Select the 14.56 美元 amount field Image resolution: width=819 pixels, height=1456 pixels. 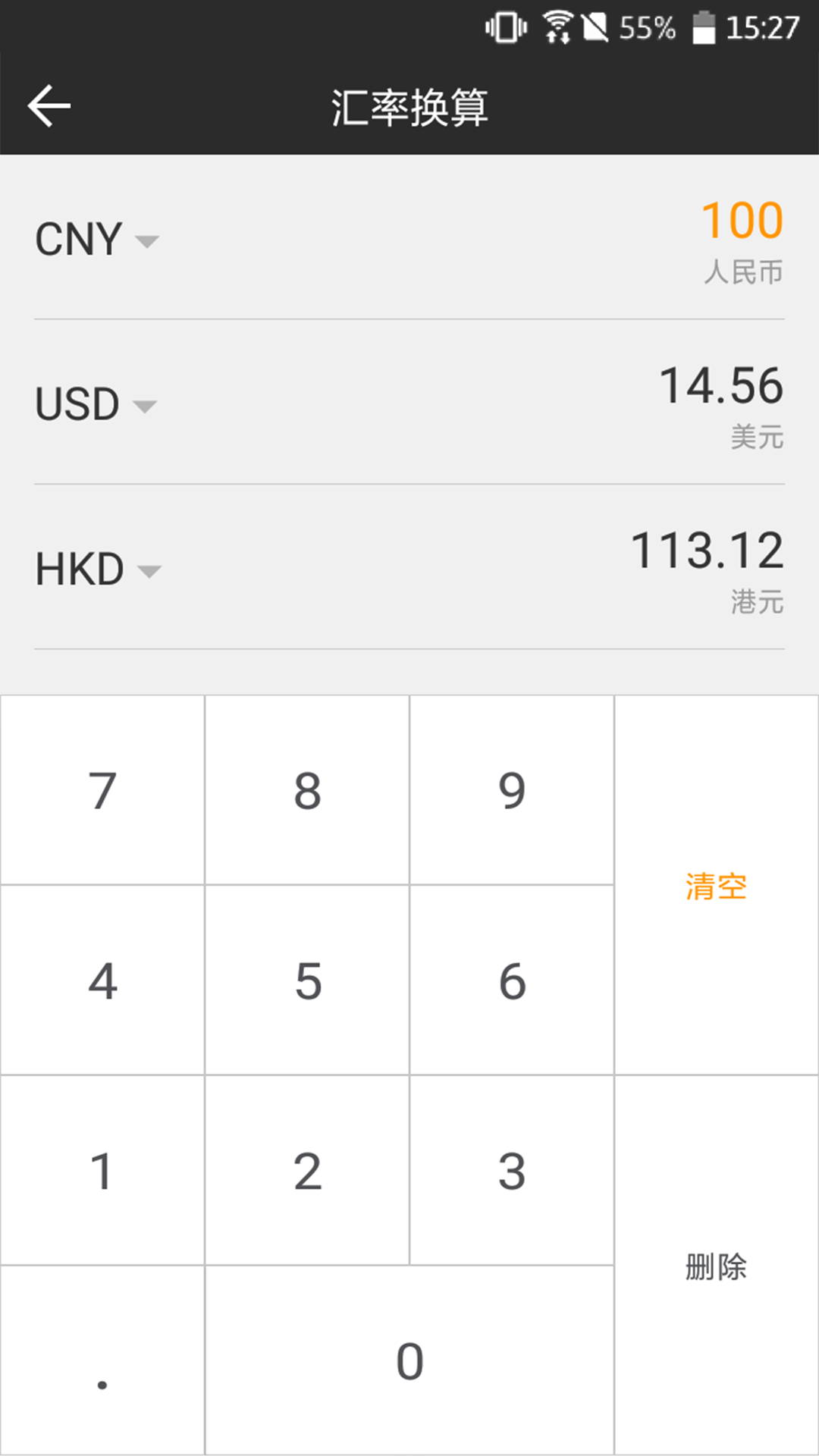[720, 403]
